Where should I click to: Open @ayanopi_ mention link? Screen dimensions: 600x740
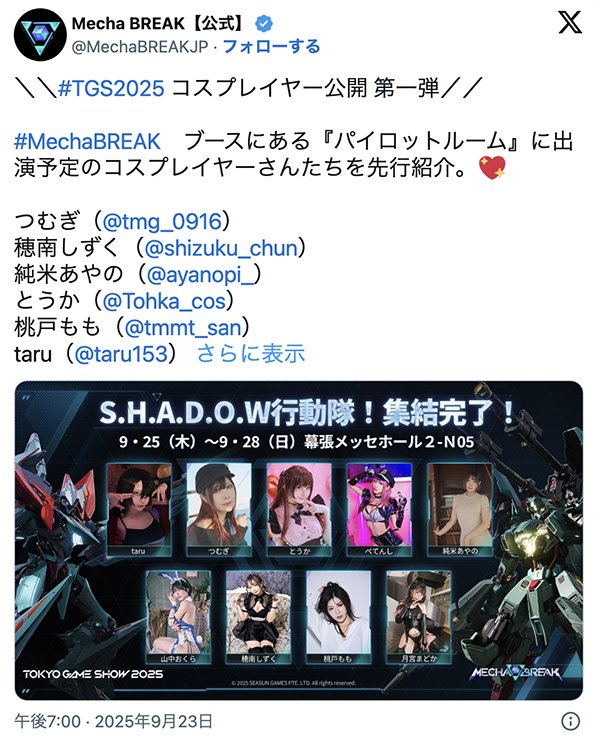tap(200, 274)
